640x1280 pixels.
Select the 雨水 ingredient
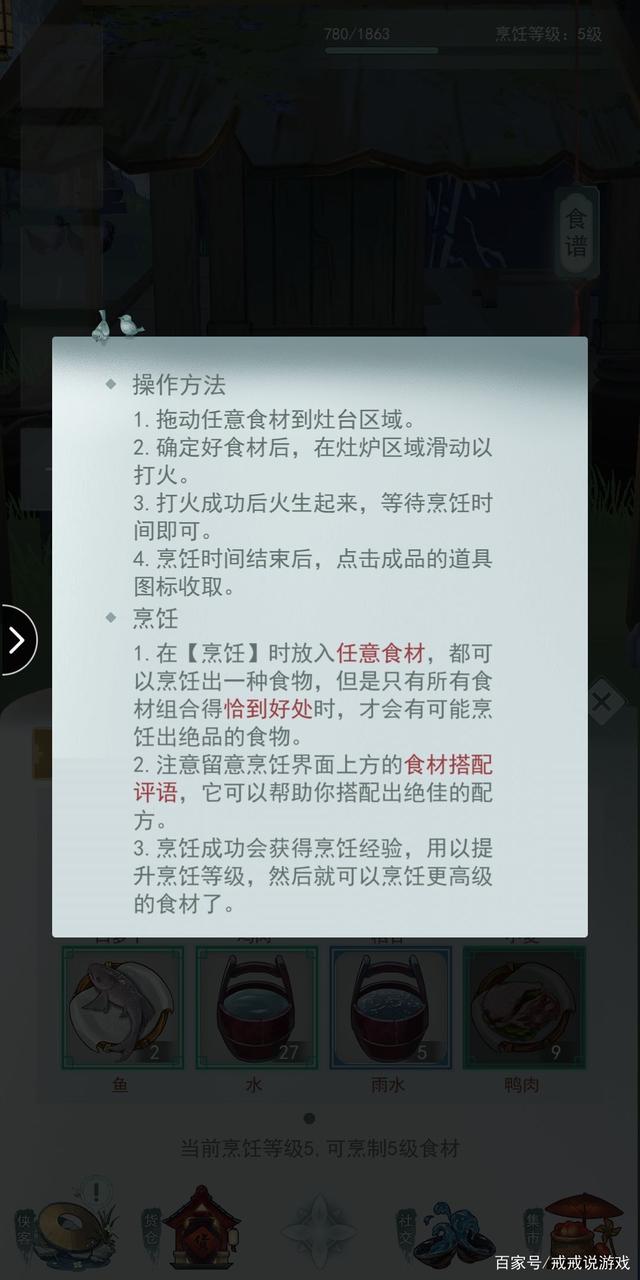tap(390, 1009)
